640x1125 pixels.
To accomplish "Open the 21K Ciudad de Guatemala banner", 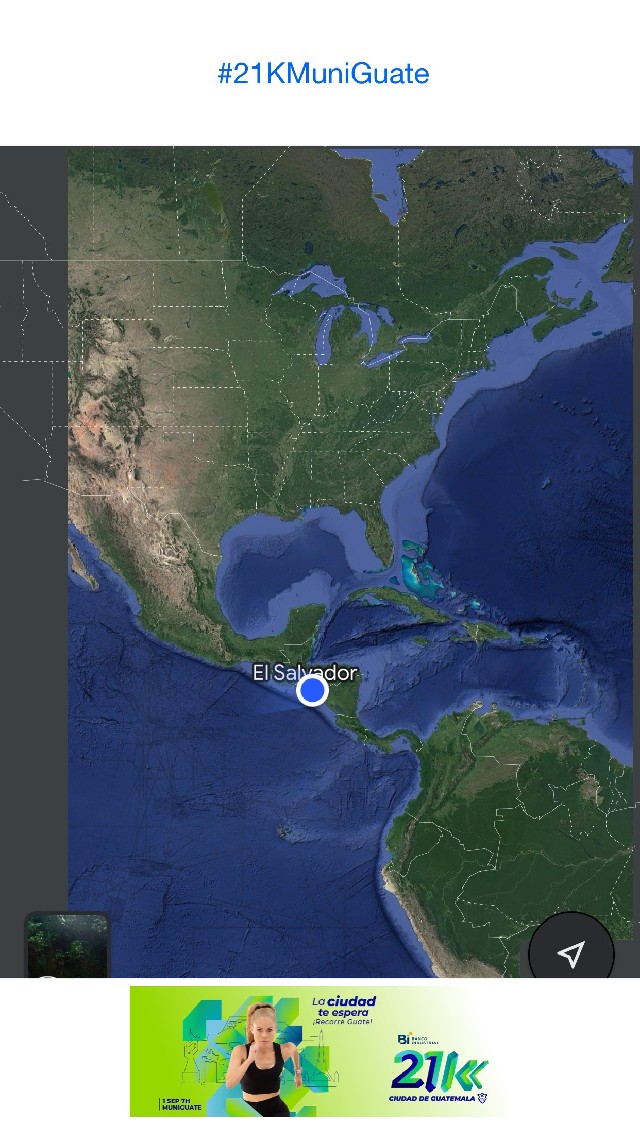I will [320, 1051].
